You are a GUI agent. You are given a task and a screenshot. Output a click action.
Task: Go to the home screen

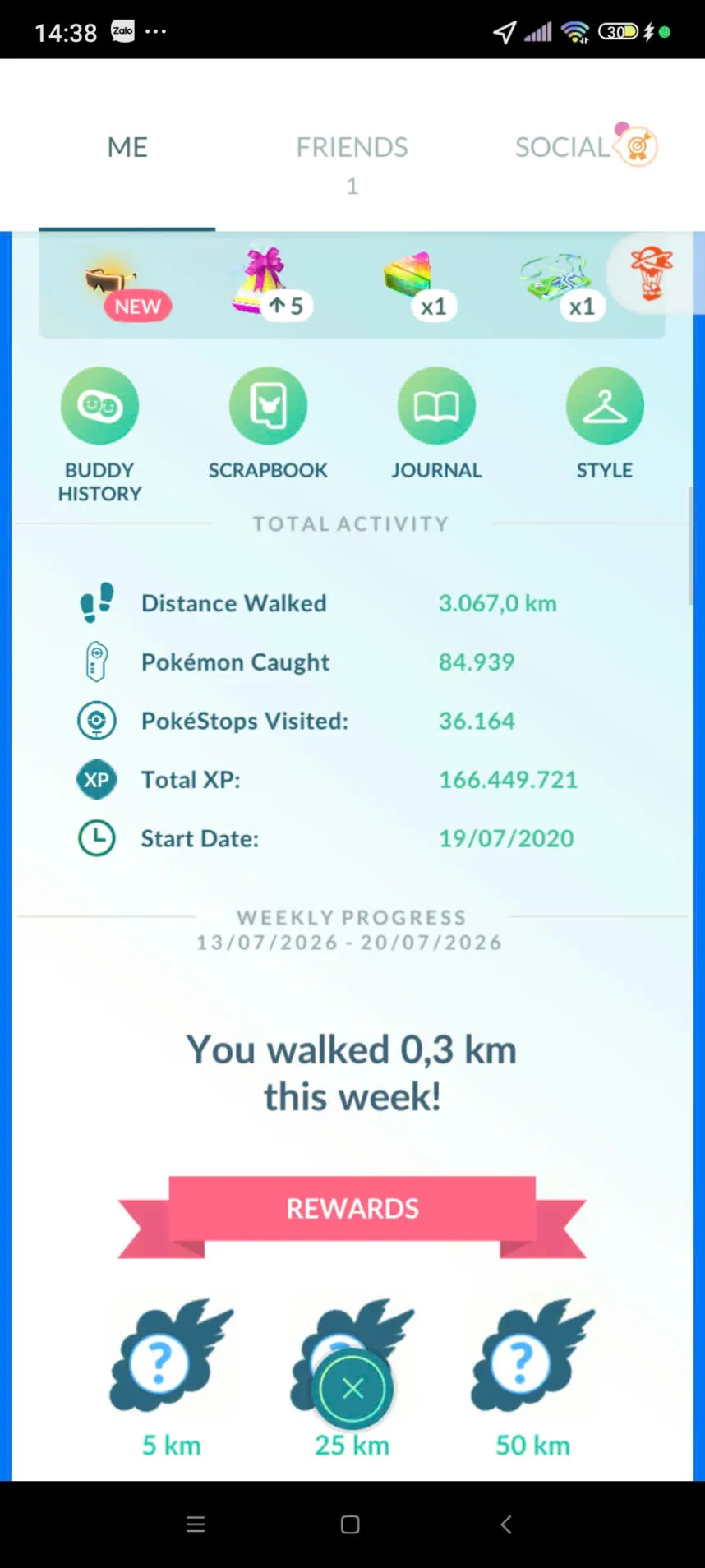pyautogui.click(x=350, y=1524)
